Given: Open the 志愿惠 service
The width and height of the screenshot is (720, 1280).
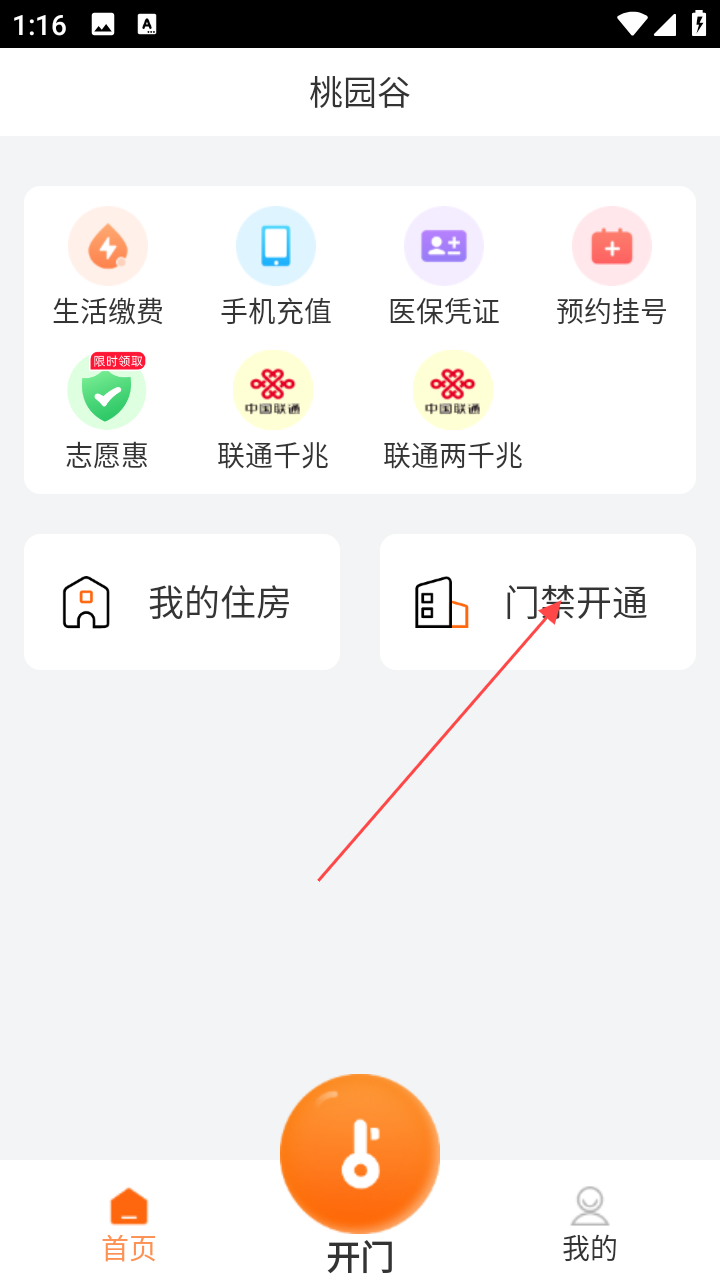Looking at the screenshot, I should pos(107,411).
